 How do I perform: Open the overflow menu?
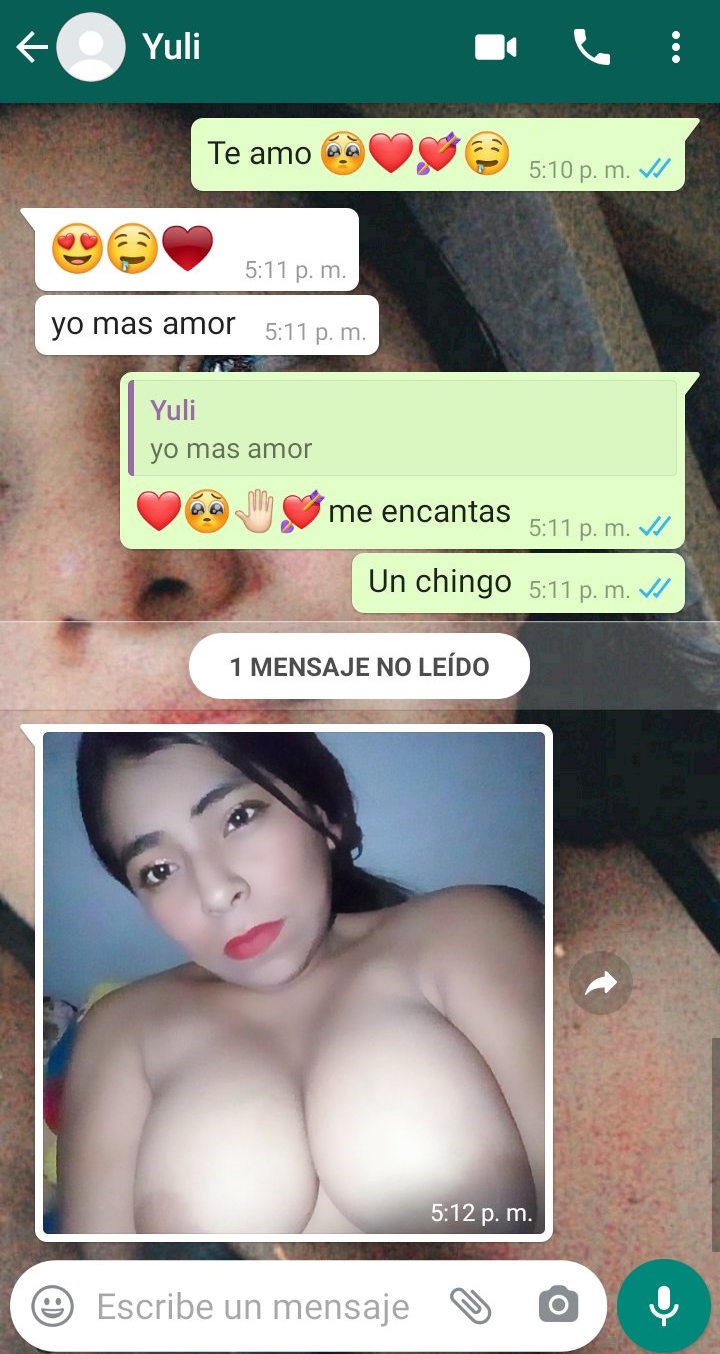(676, 47)
